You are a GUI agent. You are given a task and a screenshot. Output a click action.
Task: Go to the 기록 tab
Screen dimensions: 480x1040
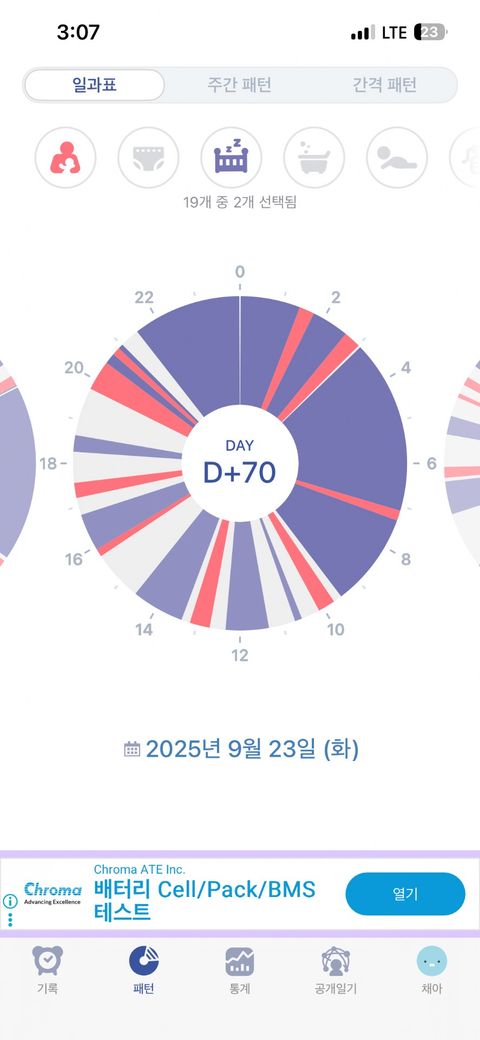[47, 970]
